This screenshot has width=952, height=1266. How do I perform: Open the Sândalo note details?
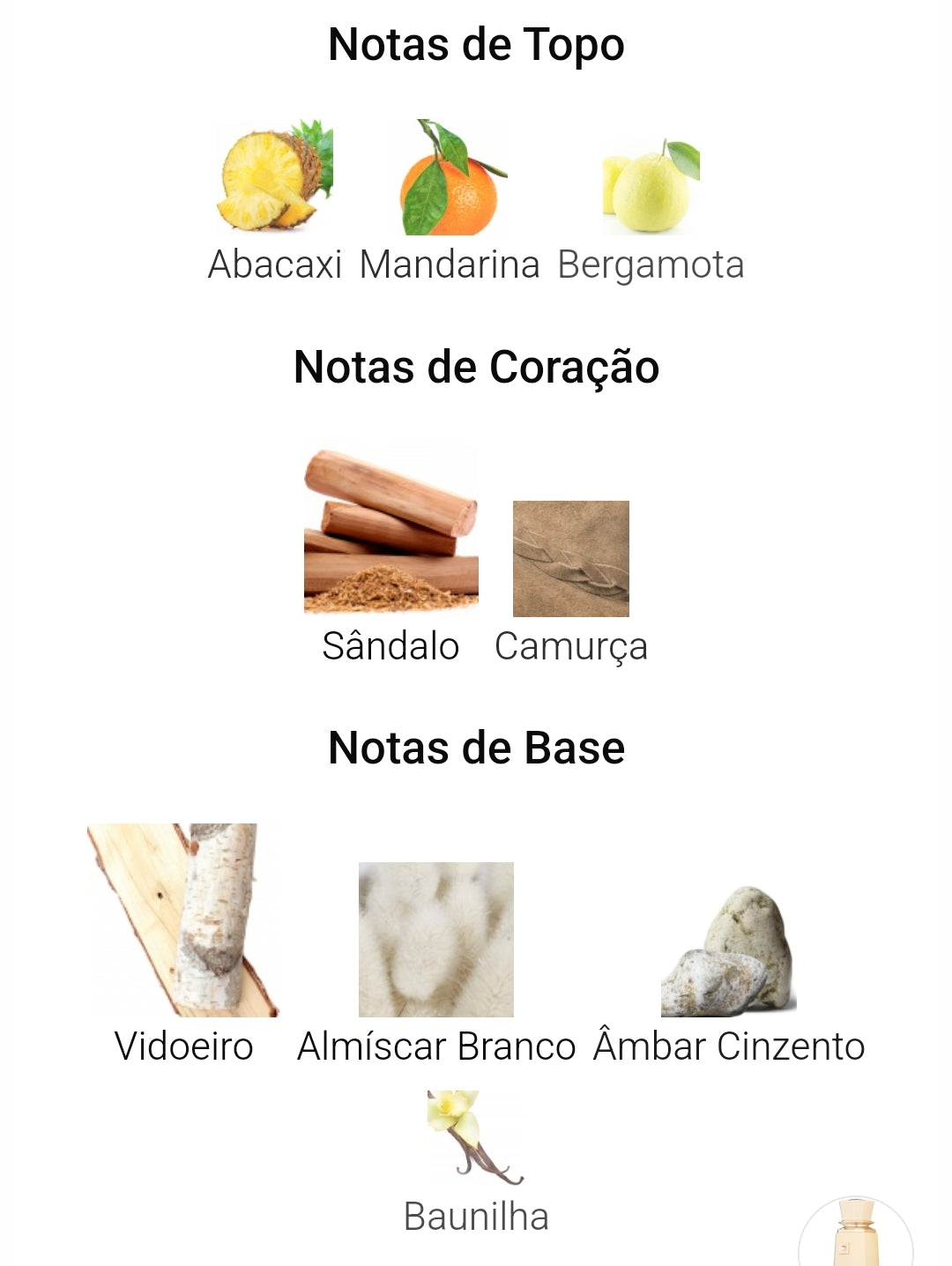[x=390, y=532]
